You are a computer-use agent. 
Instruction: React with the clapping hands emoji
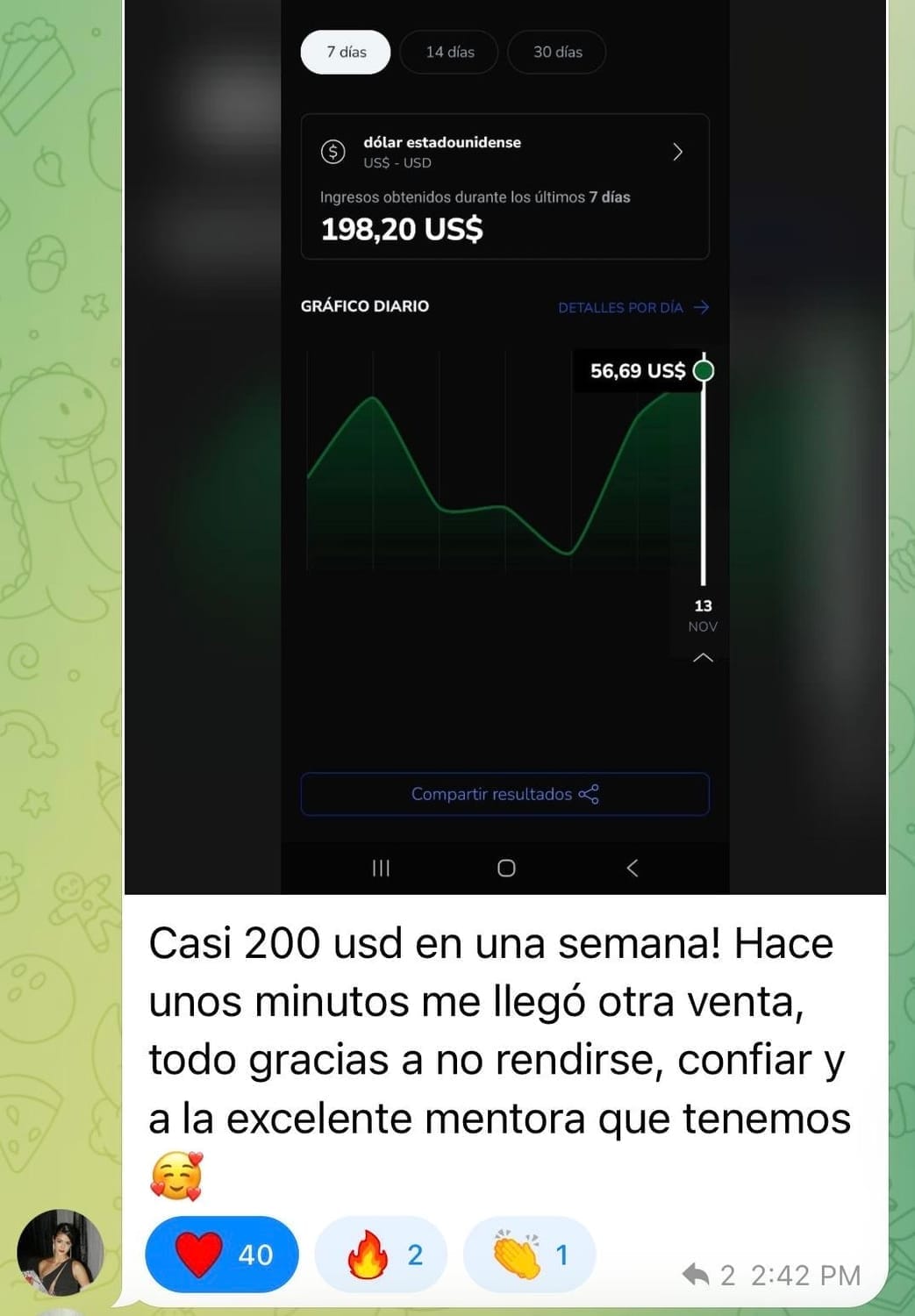click(529, 1254)
